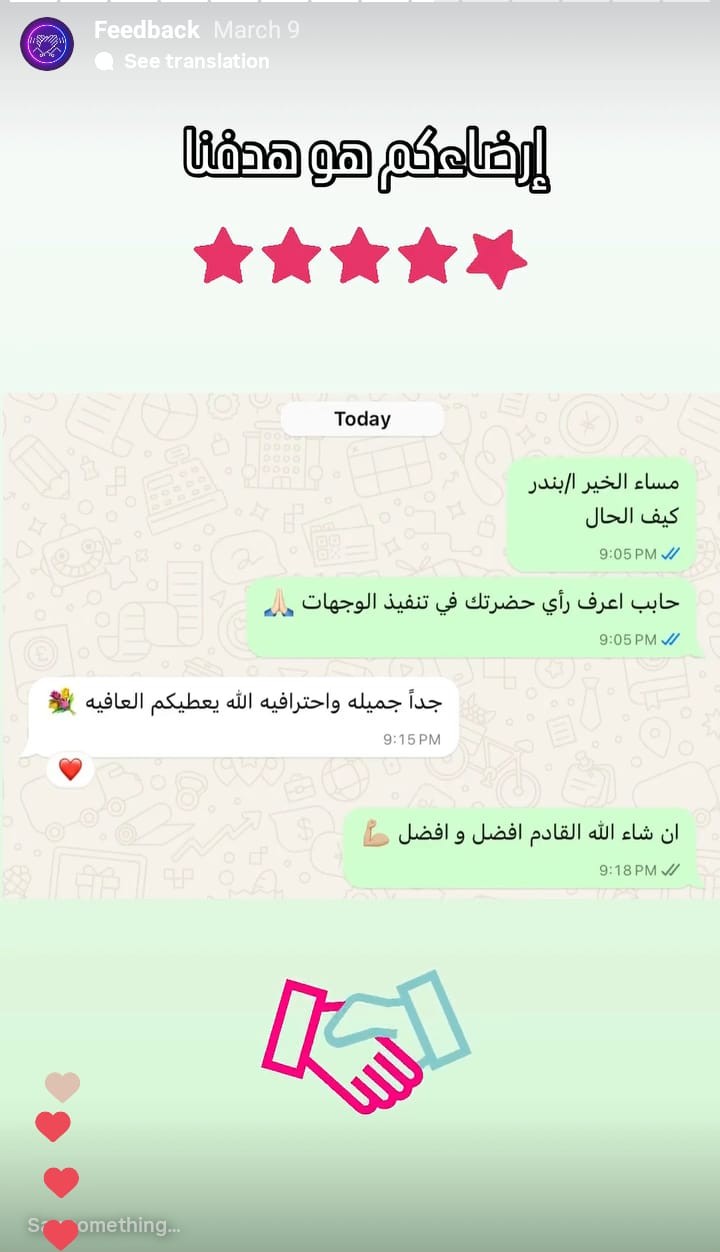Click the heart emoji reaction on the message
720x1252 pixels.
pyautogui.click(x=68, y=770)
